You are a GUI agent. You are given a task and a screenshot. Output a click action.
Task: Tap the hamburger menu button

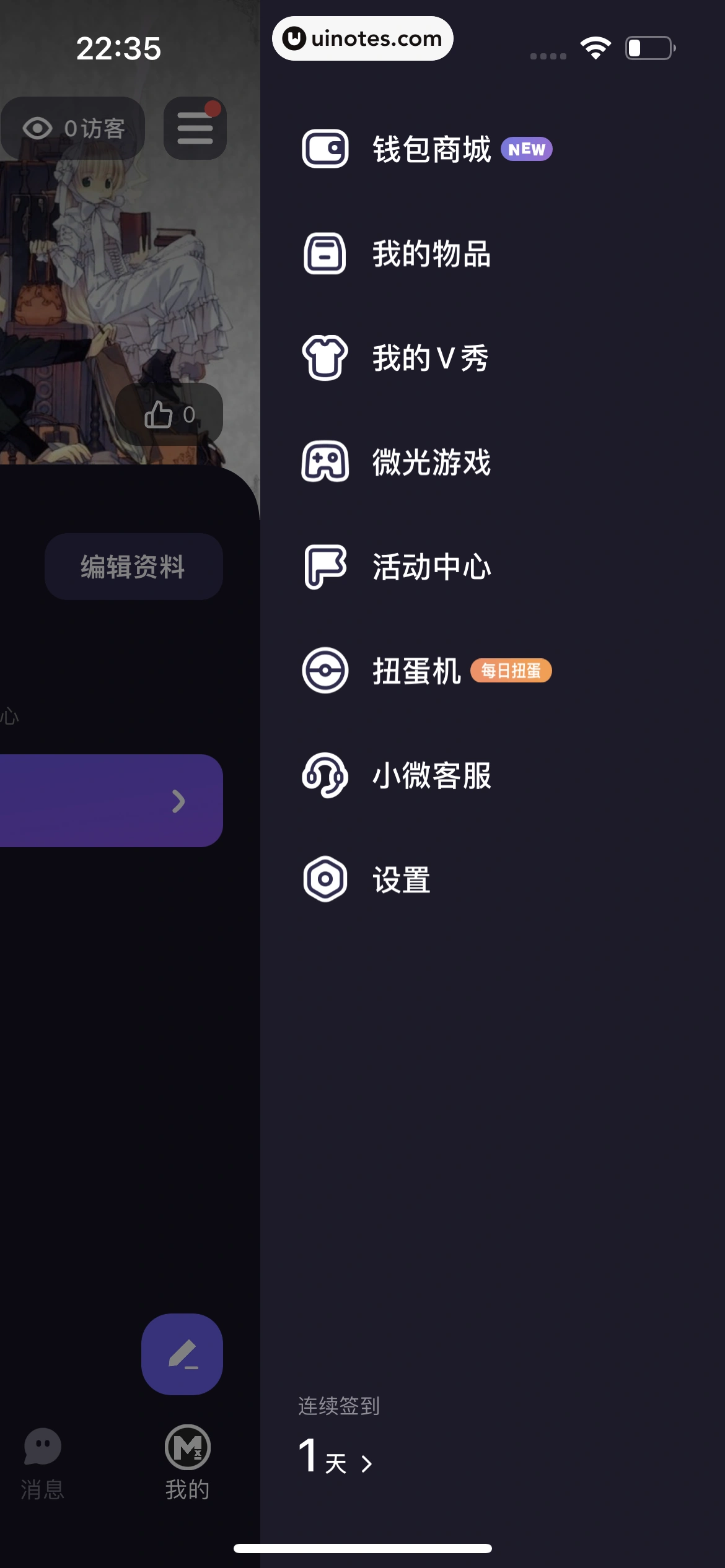pyautogui.click(x=195, y=128)
